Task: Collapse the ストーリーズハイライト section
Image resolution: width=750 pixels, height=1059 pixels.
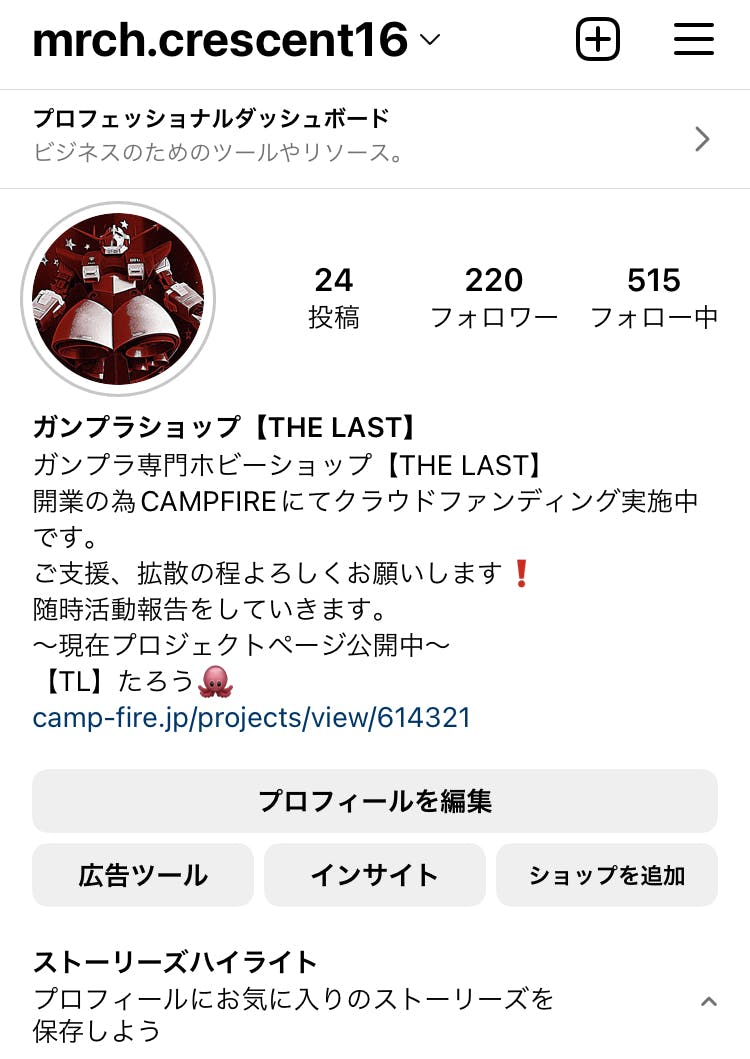Action: [x=709, y=1001]
